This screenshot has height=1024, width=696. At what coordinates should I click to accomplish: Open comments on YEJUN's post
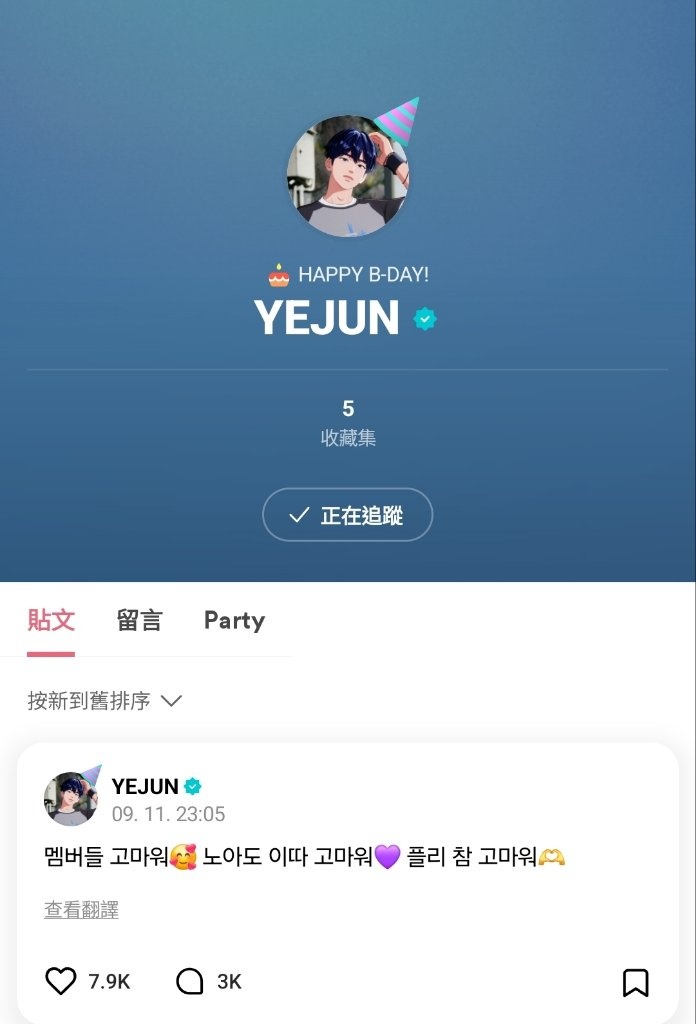pos(190,981)
